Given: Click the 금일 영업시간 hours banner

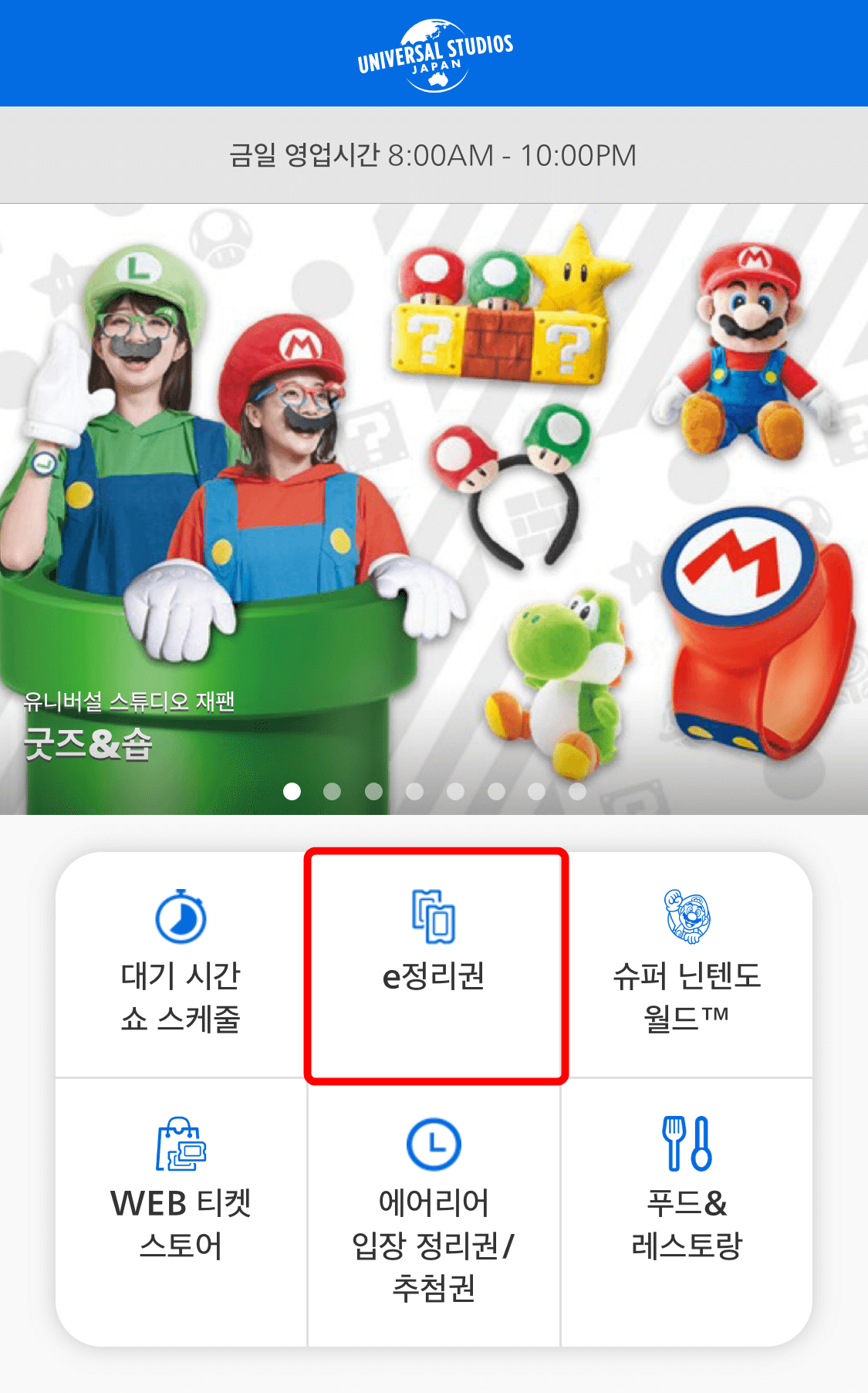Looking at the screenshot, I should click(434, 154).
